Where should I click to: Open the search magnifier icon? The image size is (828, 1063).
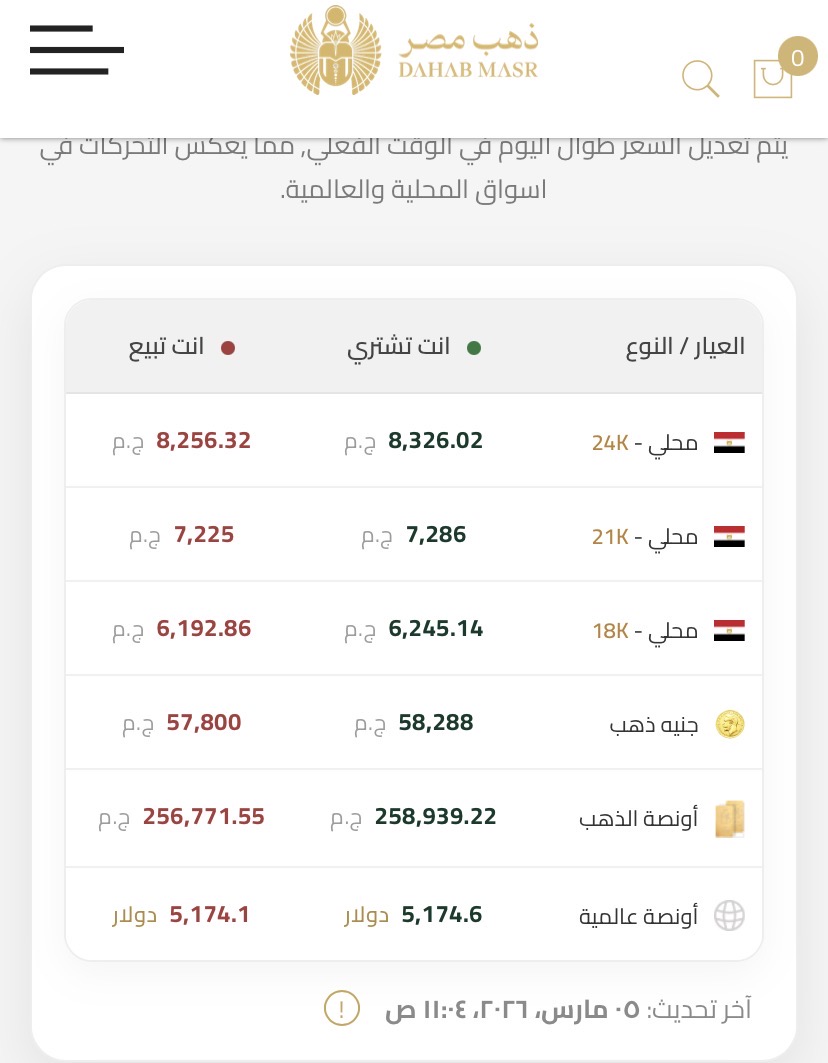click(700, 78)
